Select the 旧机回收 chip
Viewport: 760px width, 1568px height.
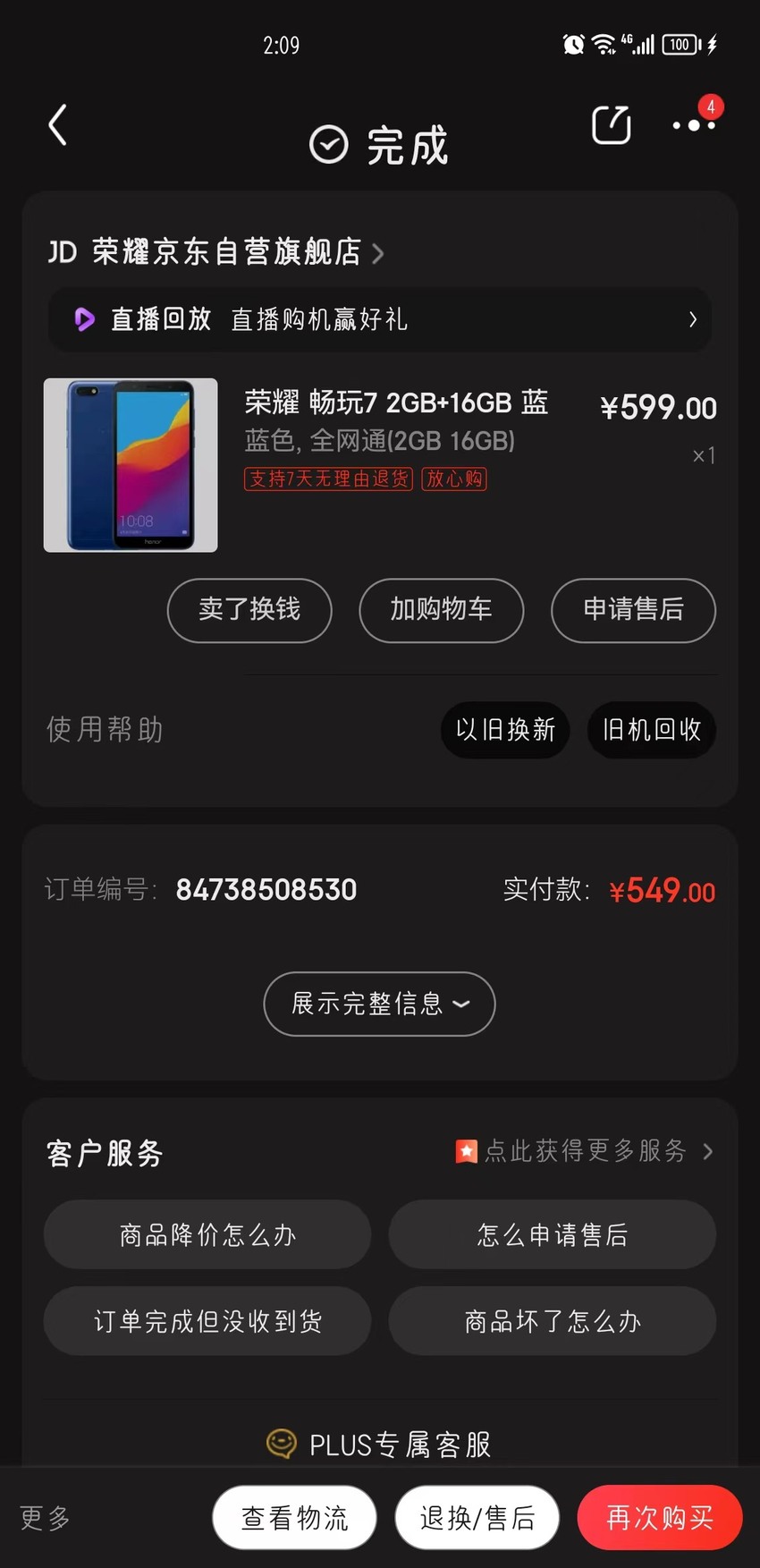coord(652,730)
